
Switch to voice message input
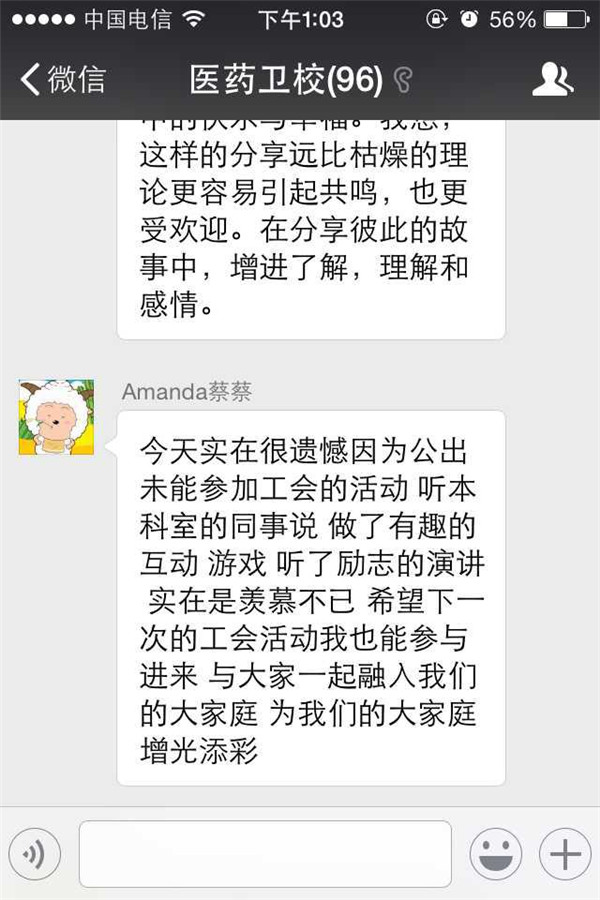[35, 854]
